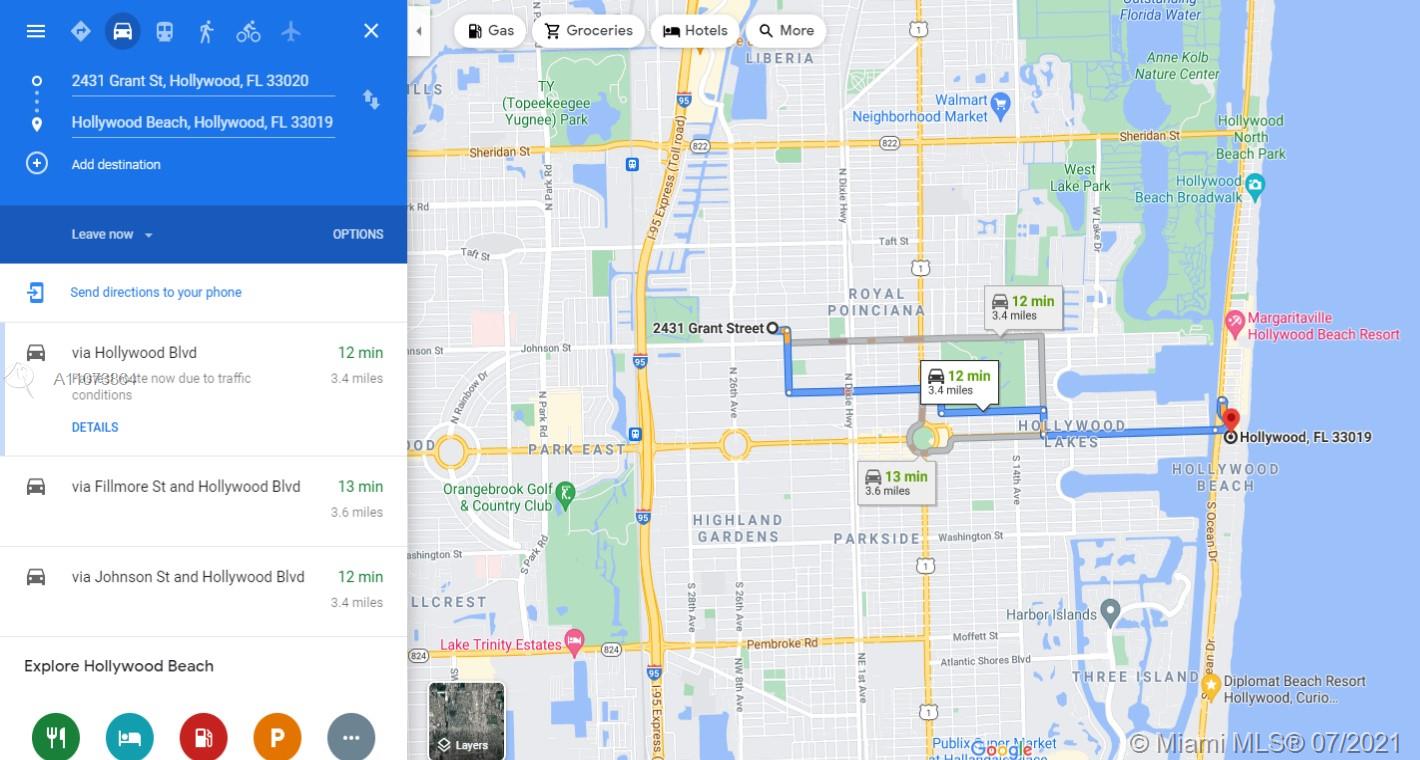Screen dimensions: 1420x760
Task: Search nearby Gas stations chip
Action: [489, 31]
